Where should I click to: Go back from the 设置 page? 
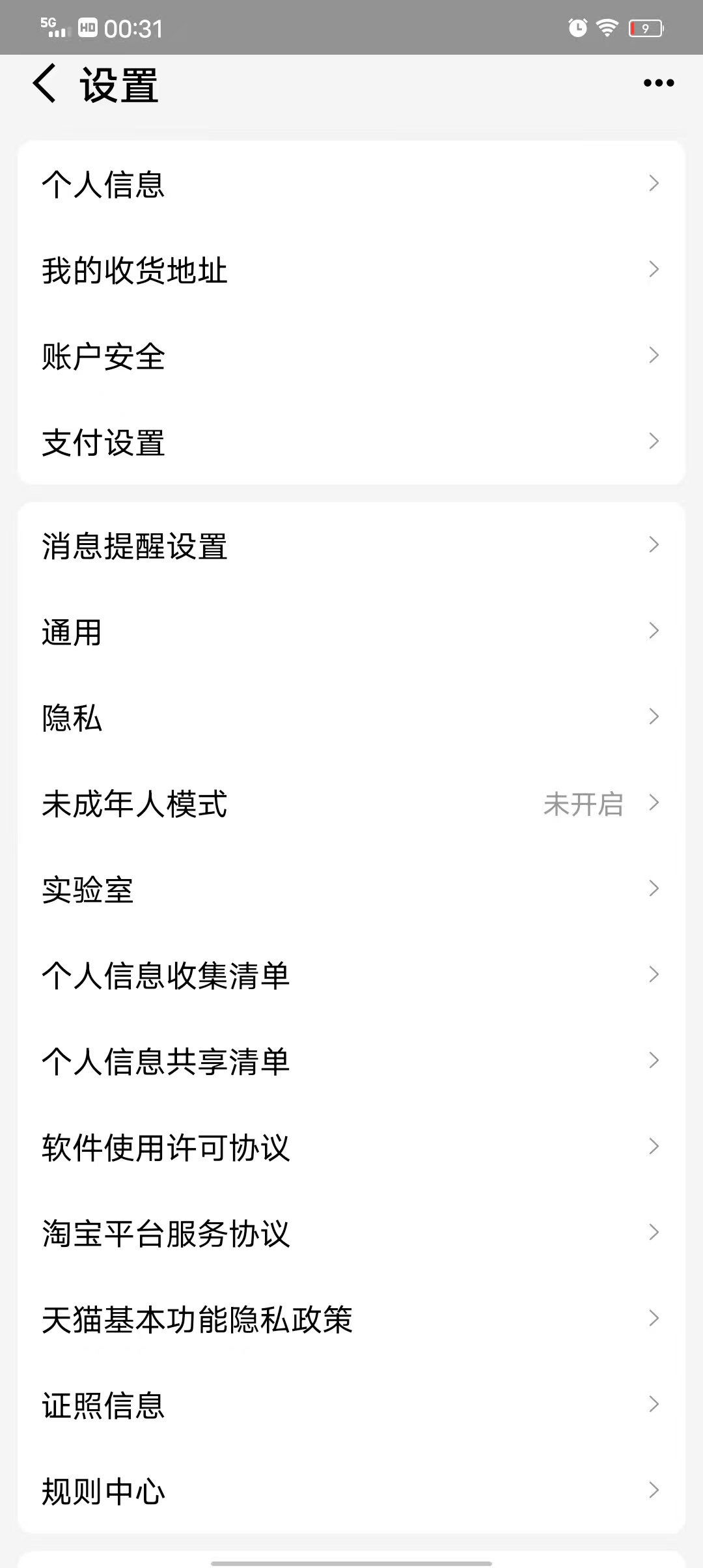point(44,83)
